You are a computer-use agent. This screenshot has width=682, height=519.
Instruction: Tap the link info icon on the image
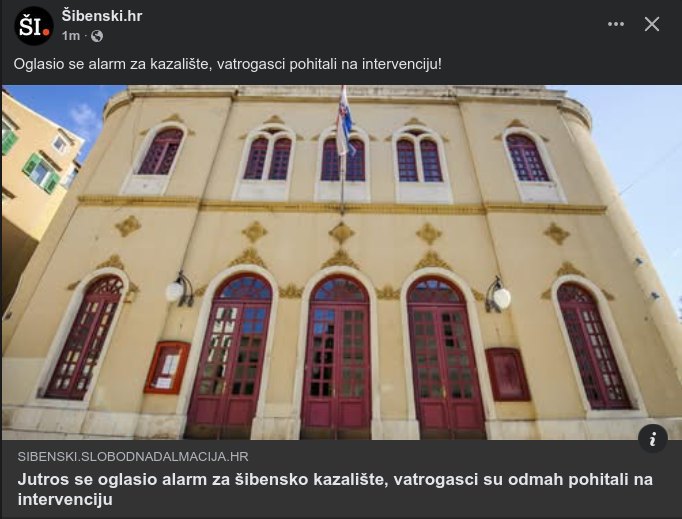point(652,438)
